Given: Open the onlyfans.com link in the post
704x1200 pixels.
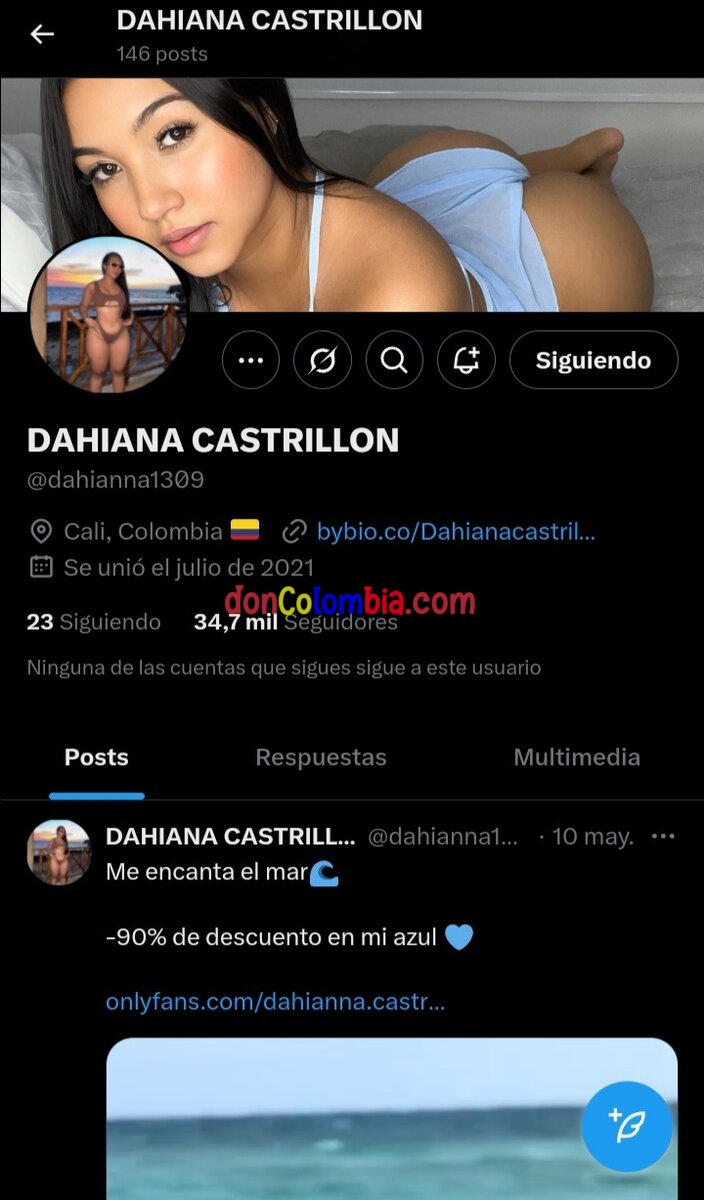Looking at the screenshot, I should [x=275, y=1001].
